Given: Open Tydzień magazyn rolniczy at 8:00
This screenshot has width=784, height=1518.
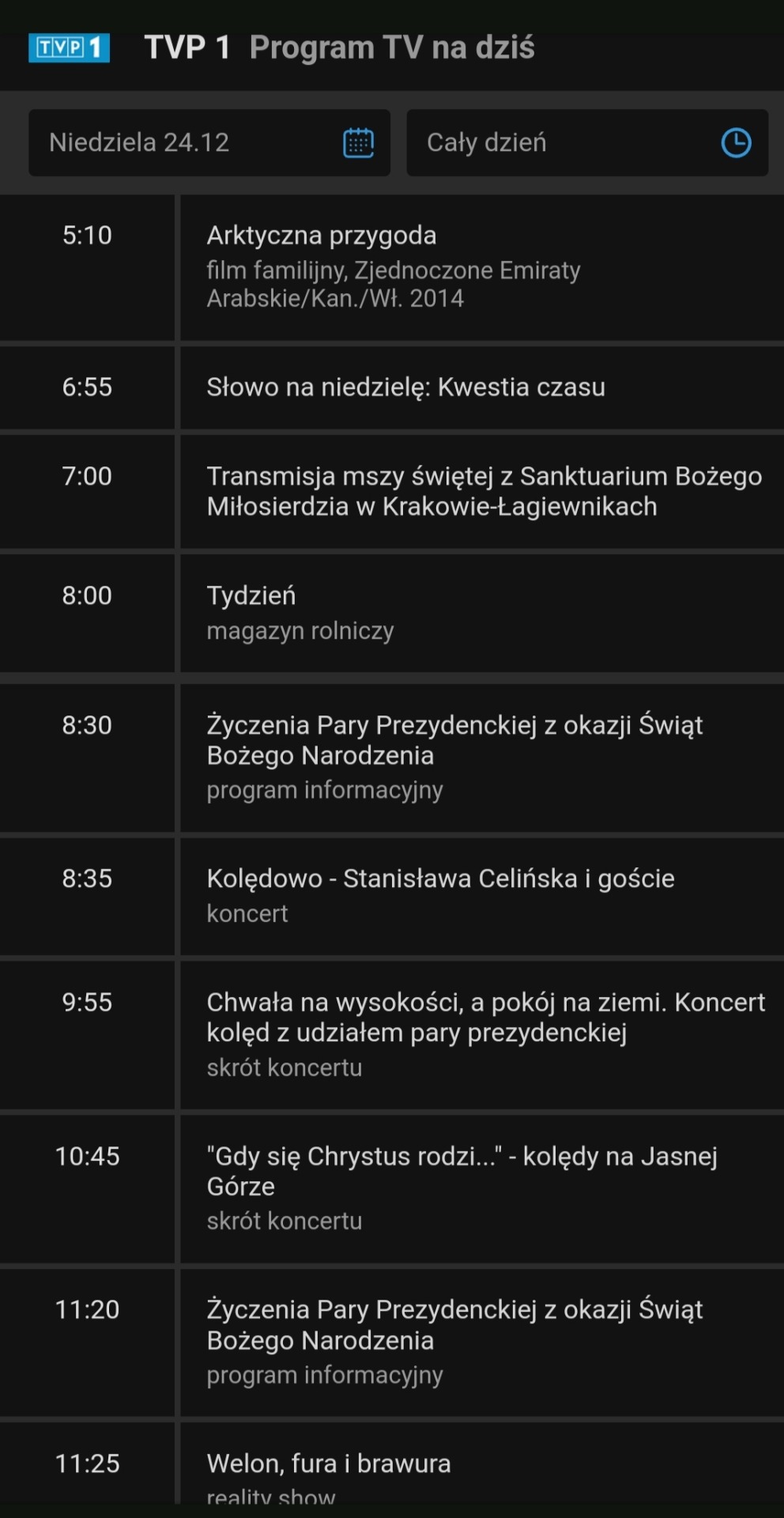Looking at the screenshot, I should pos(481,613).
